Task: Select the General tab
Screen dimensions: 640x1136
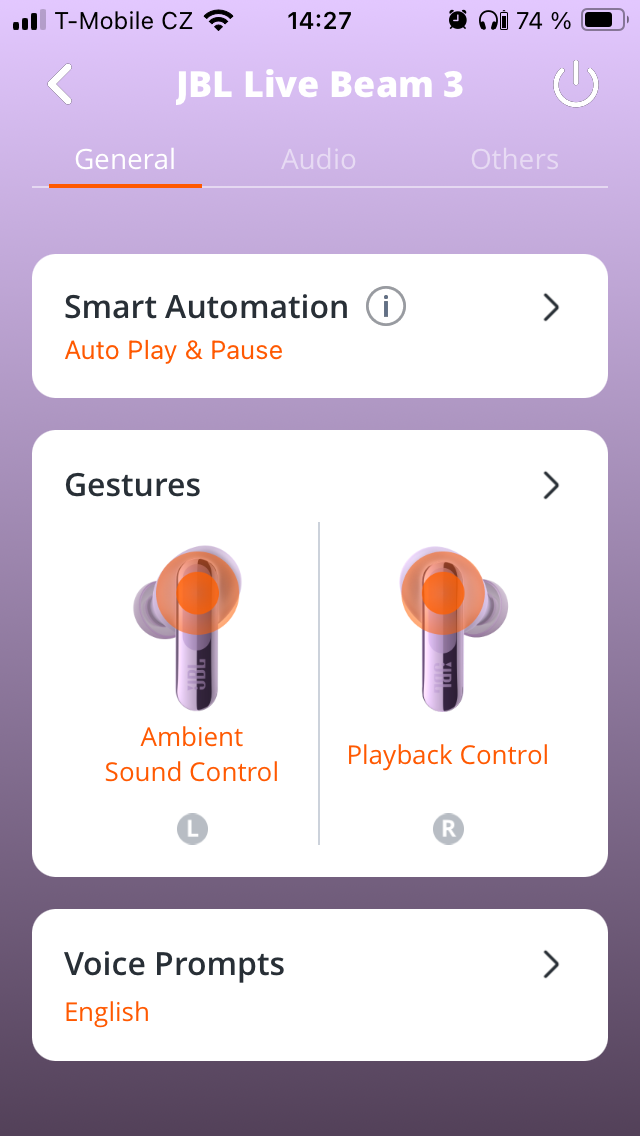Action: (x=125, y=160)
